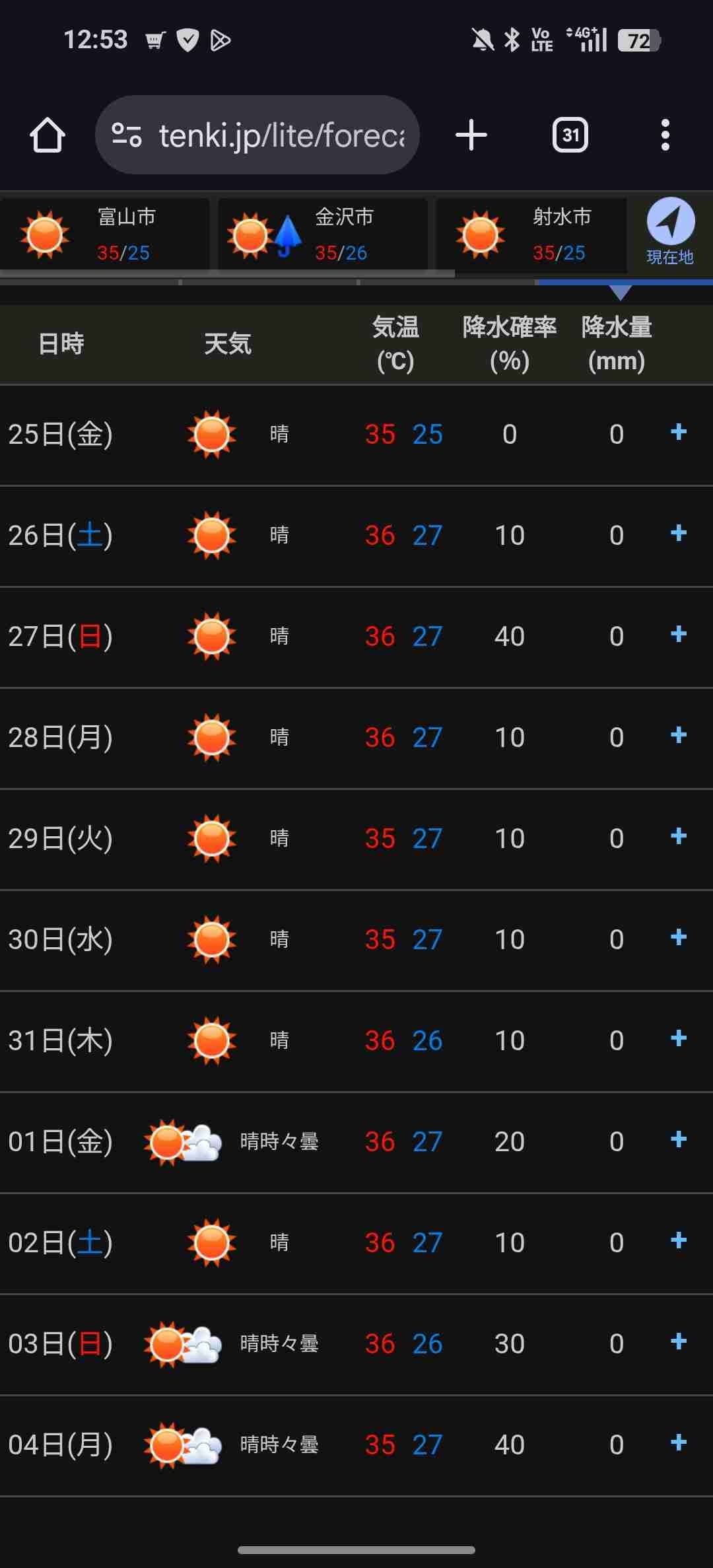
Task: Open the browser overflow menu
Action: point(665,135)
